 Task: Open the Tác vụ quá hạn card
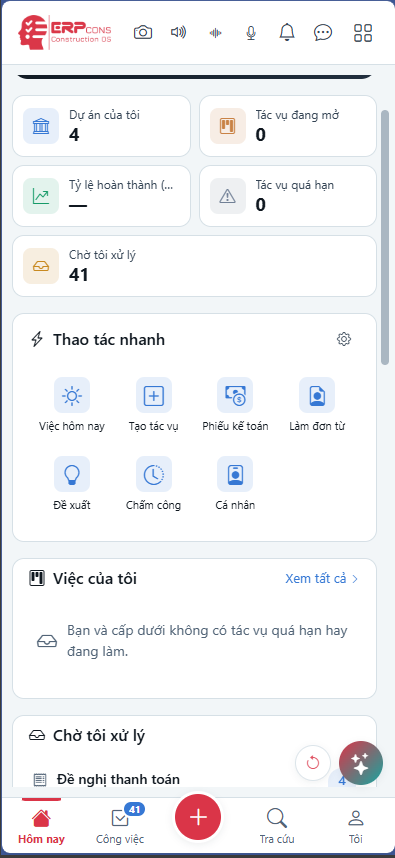[x=288, y=196]
